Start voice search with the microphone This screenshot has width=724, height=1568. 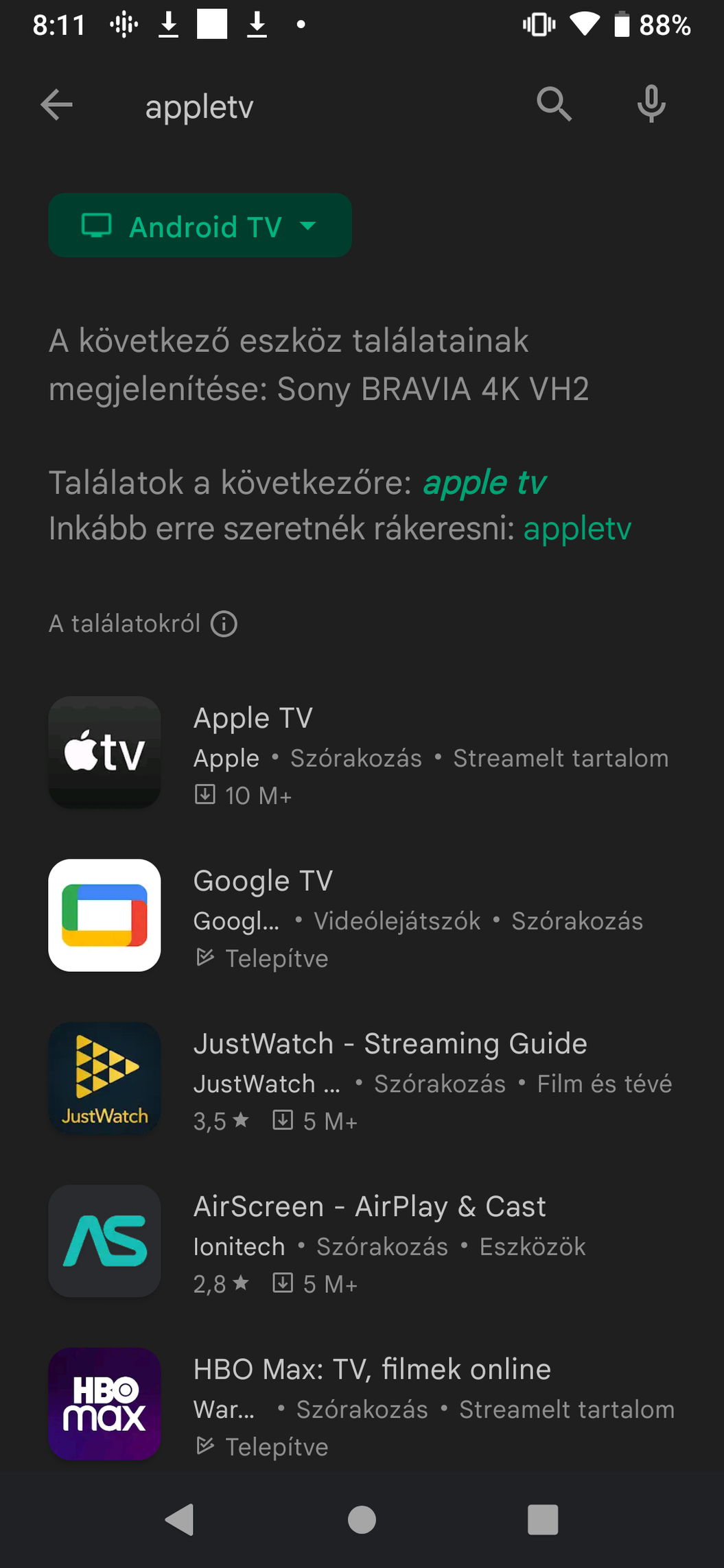tap(651, 105)
